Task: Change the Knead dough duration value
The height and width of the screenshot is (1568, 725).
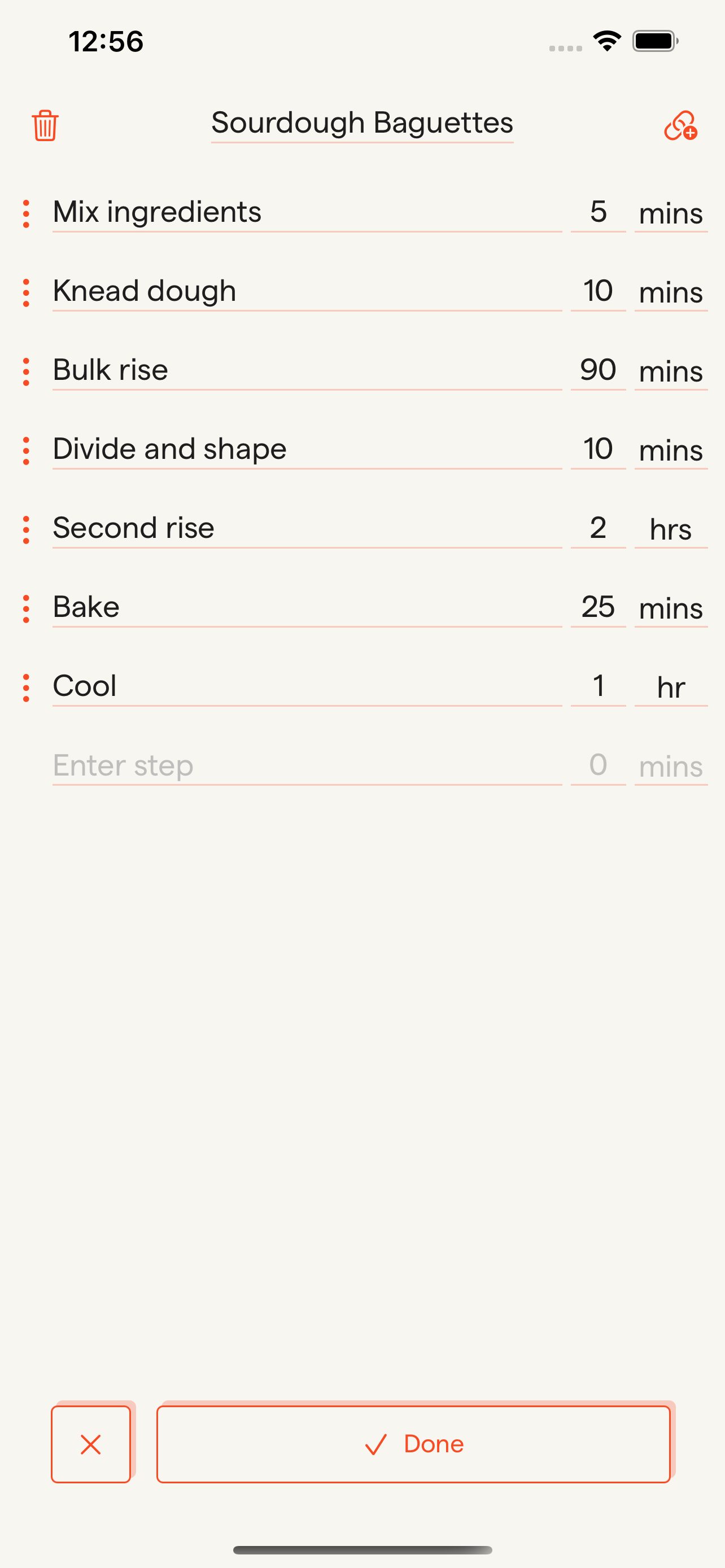Action: (x=598, y=292)
